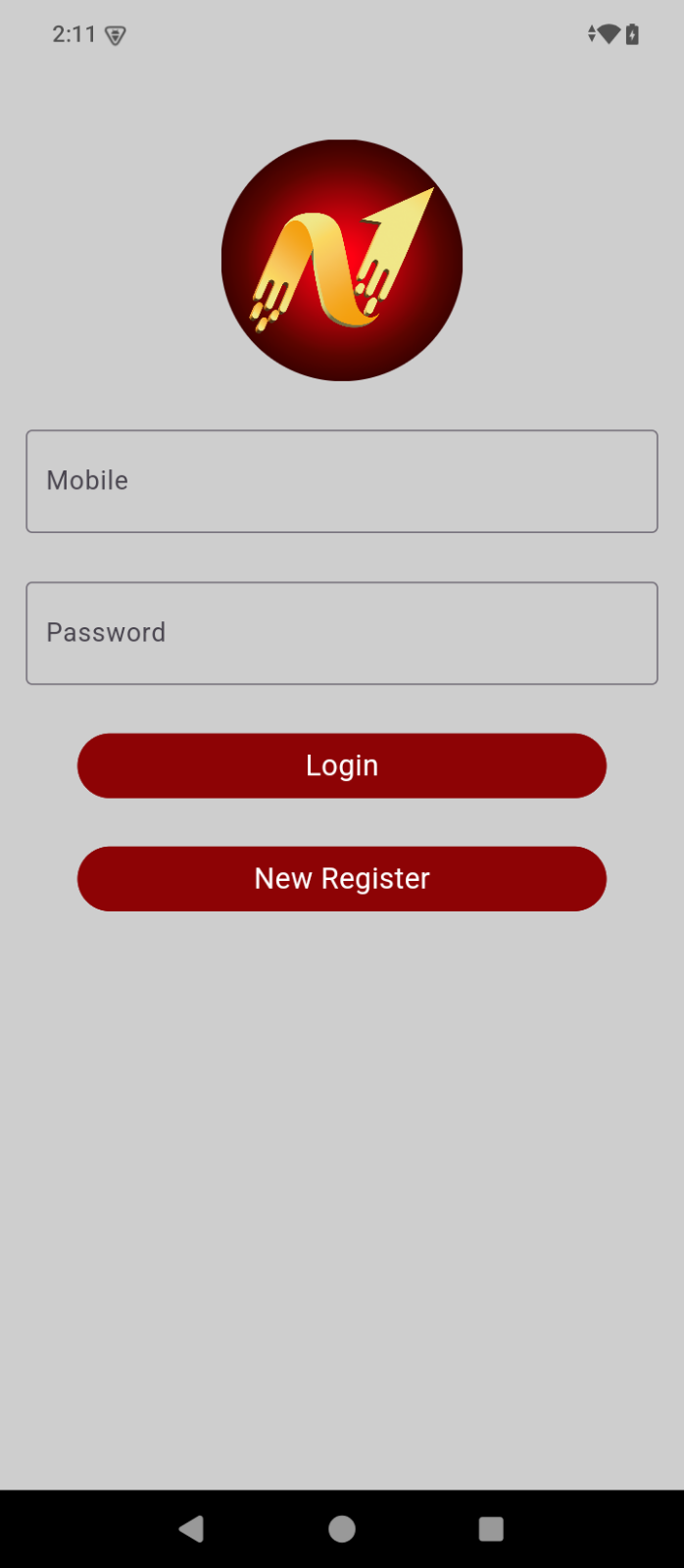Open the New Register screen

point(341,878)
